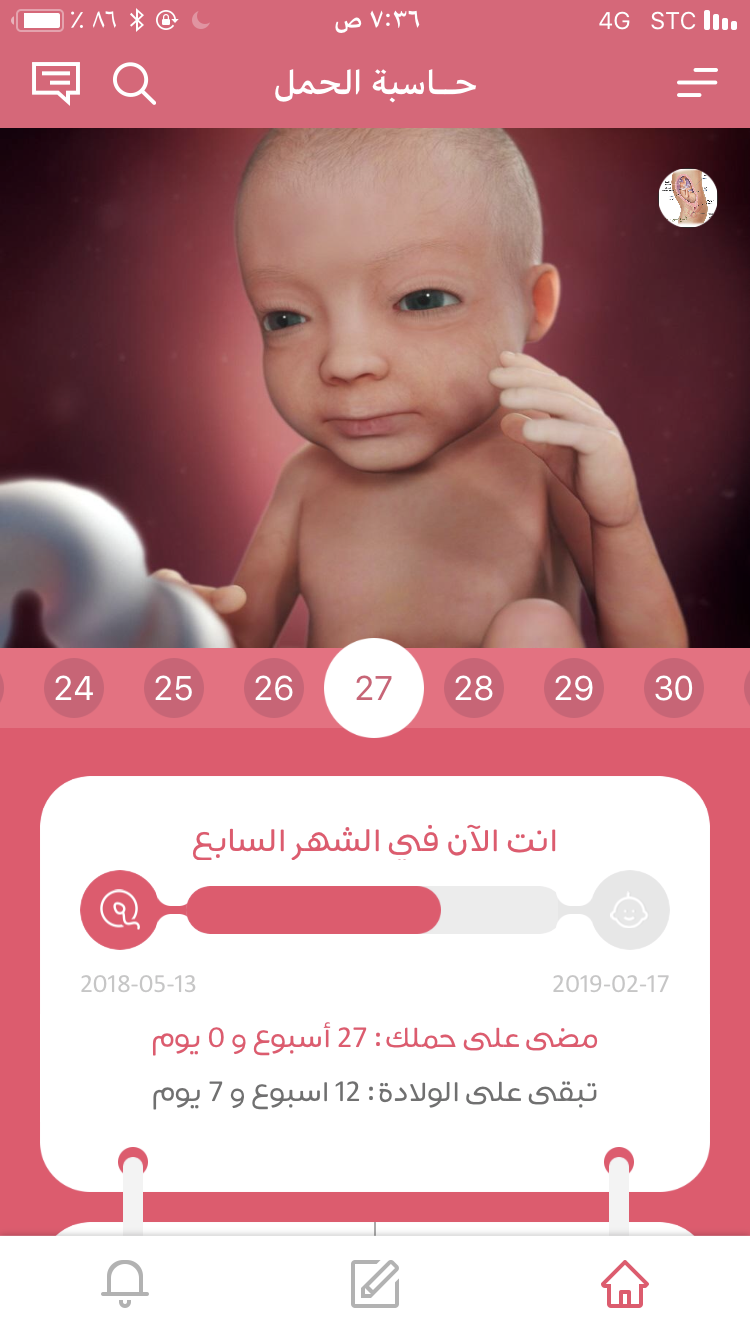The width and height of the screenshot is (750, 1334).
Task: Tap the round womb view thumbnail
Action: point(688,198)
